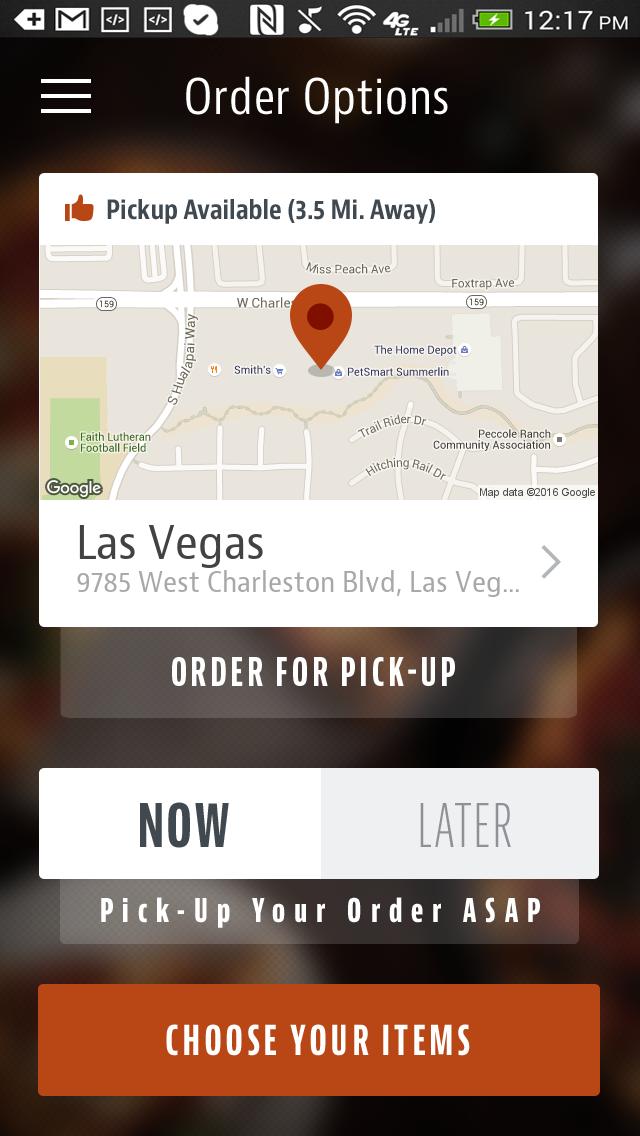Viewport: 640px width, 1136px height.
Task: Tap the location map preview
Action: tap(318, 372)
